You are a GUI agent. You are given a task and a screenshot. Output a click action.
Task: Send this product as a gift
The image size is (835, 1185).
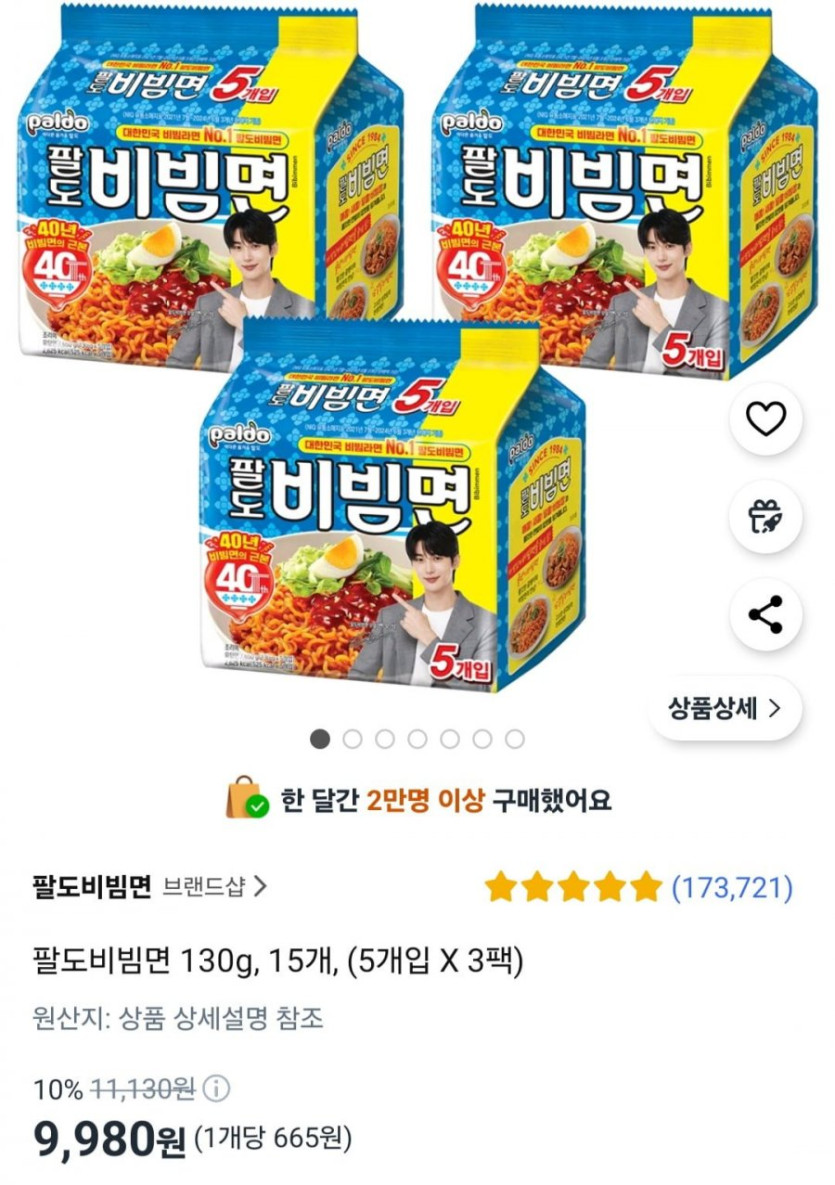tap(766, 516)
